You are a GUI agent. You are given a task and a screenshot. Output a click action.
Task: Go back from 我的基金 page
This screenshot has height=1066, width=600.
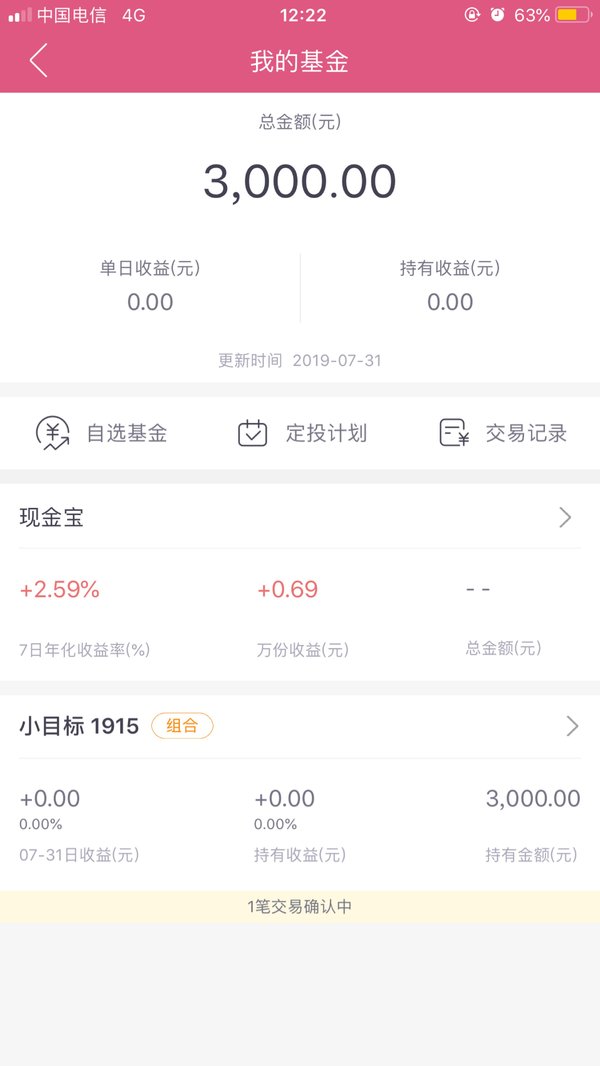(39, 61)
